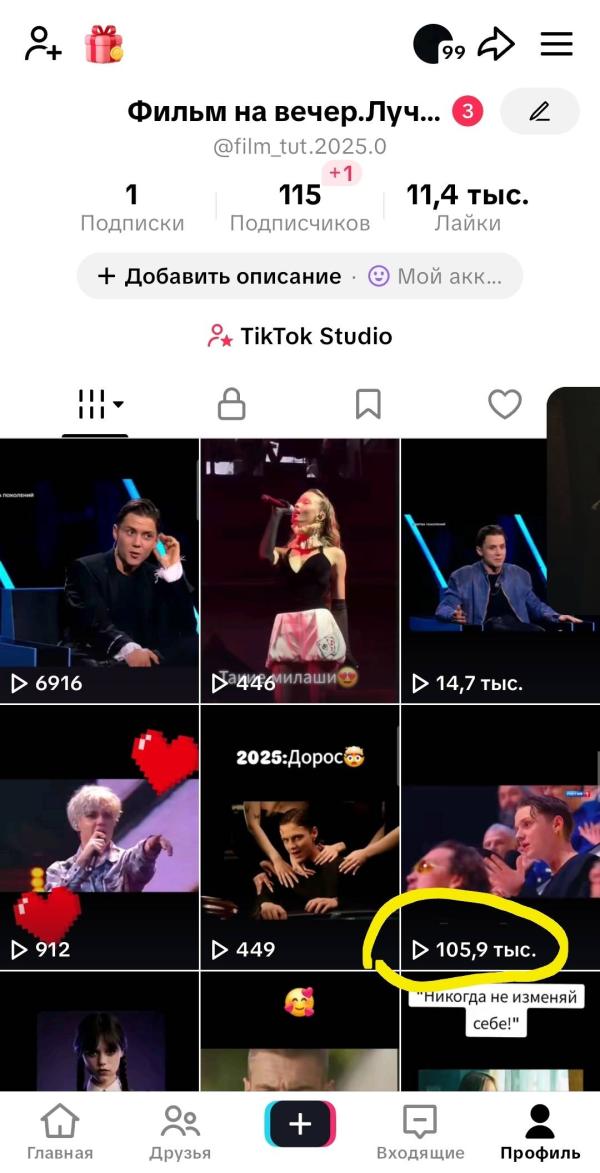This screenshot has width=600, height=1173.
Task: Switch to the Друзья tab
Action: (180, 1132)
